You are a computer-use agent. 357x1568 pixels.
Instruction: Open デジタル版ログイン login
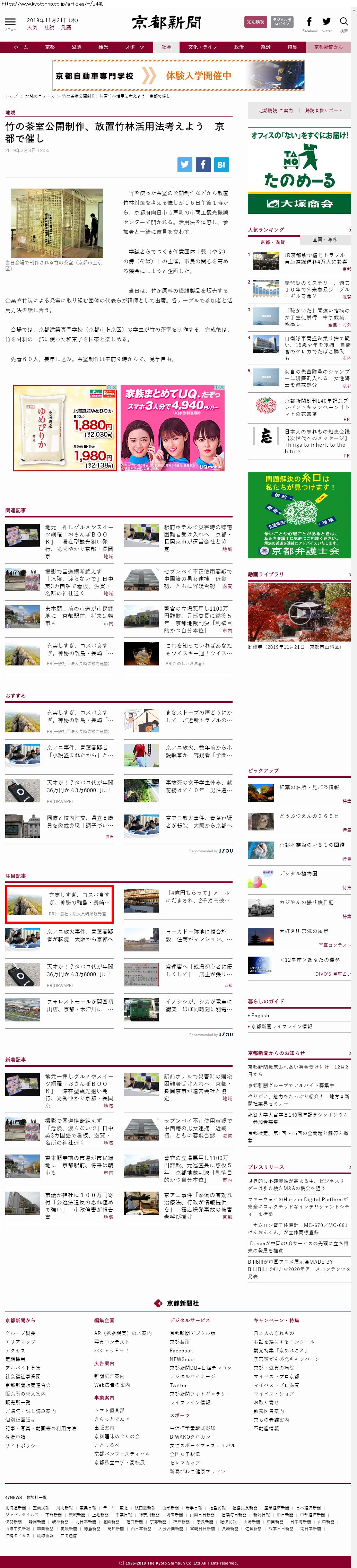[281, 22]
